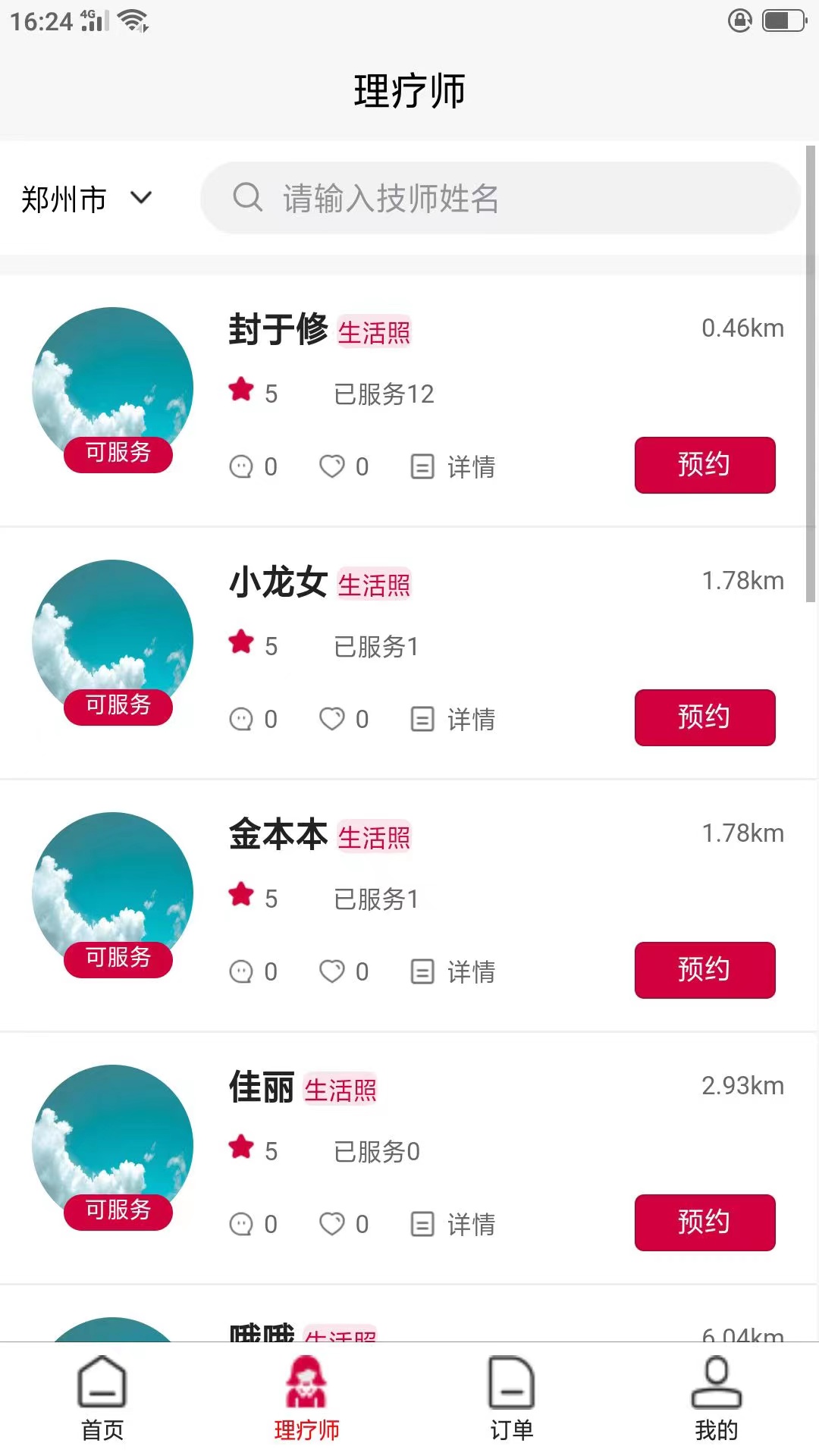Book 封于修 with the 预约 button
The image size is (819, 1456).
point(704,465)
